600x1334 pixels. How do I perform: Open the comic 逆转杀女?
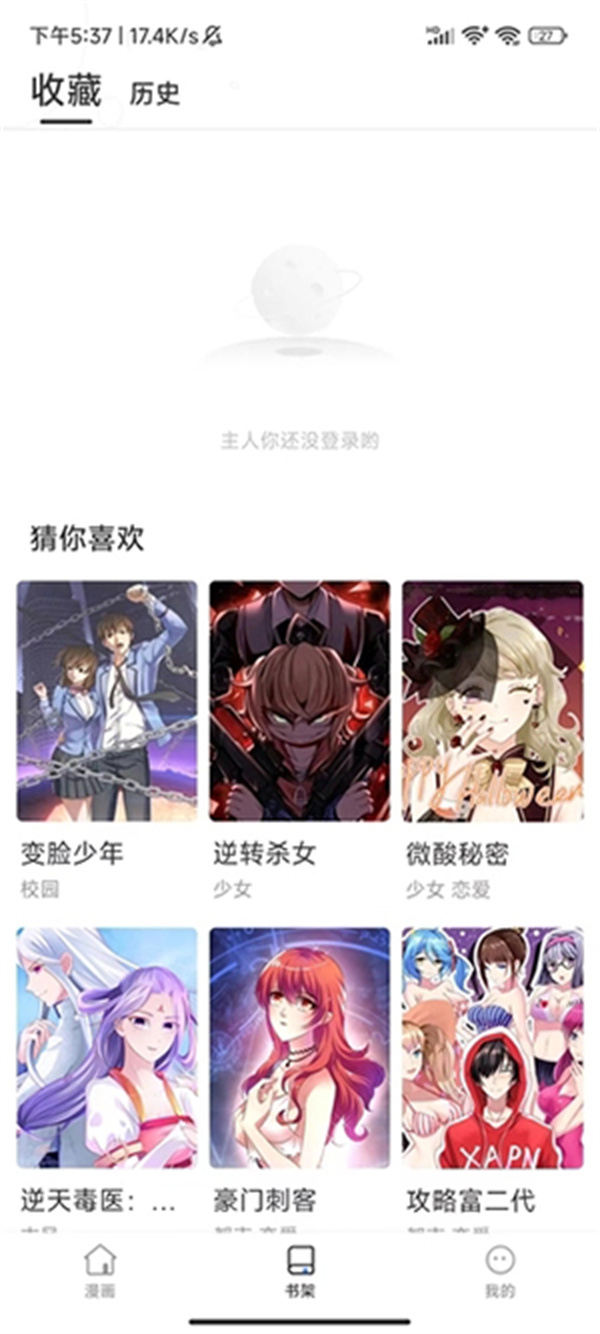pos(299,701)
